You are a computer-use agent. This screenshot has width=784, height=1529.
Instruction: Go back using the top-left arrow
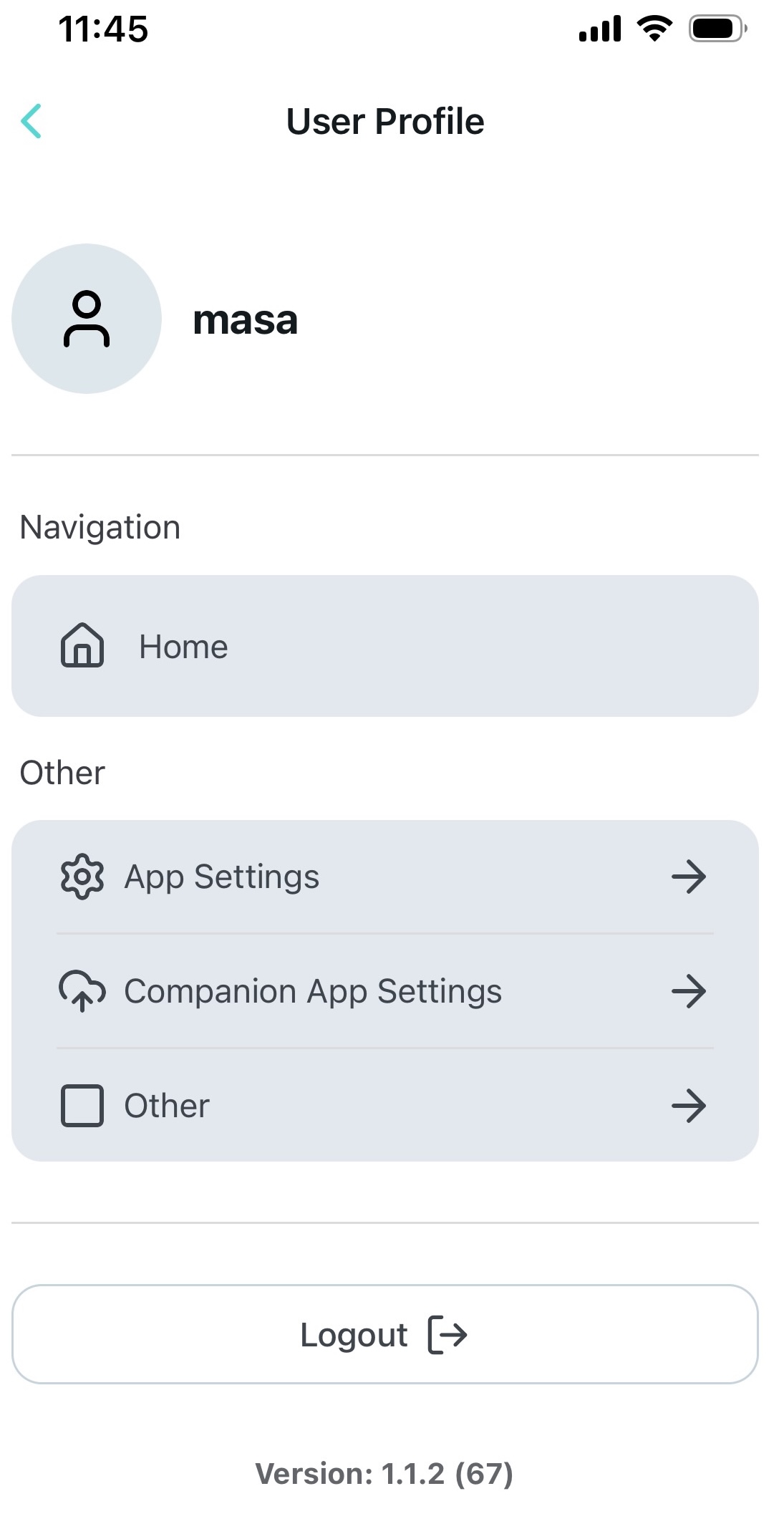tap(32, 121)
